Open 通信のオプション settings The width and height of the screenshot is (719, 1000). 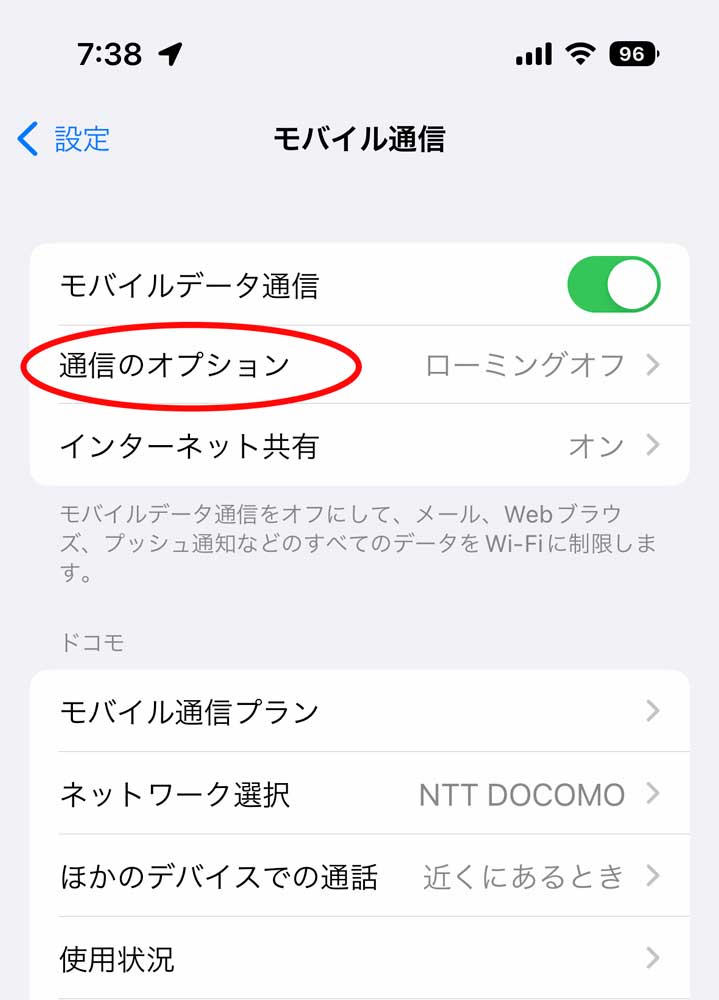pyautogui.click(x=360, y=365)
